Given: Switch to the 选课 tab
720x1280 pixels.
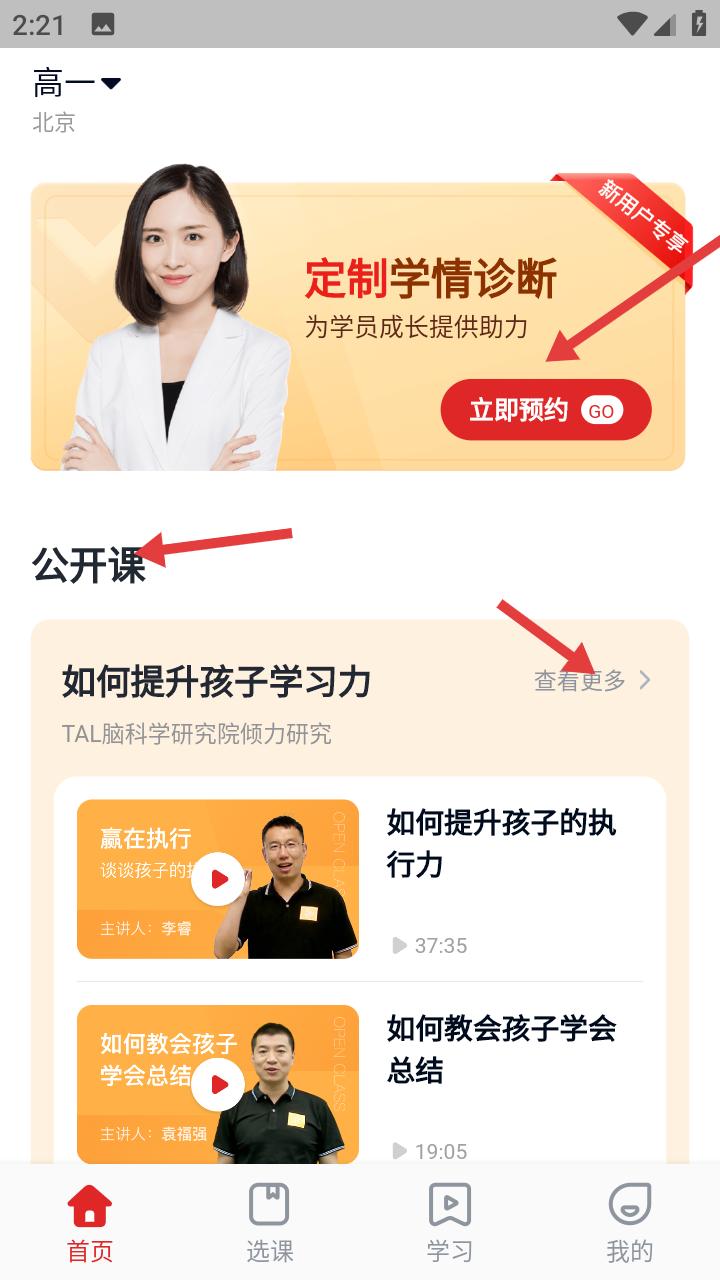Looking at the screenshot, I should point(270,1222).
